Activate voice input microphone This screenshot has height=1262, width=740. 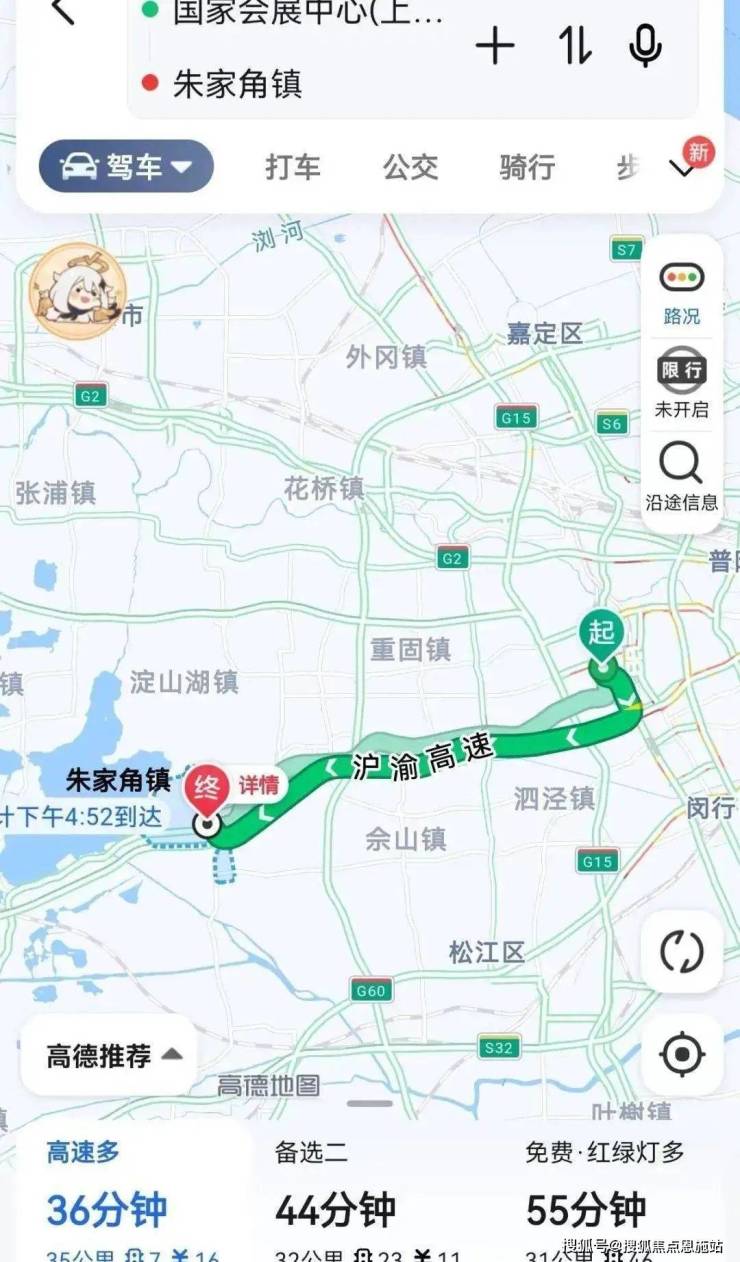645,46
